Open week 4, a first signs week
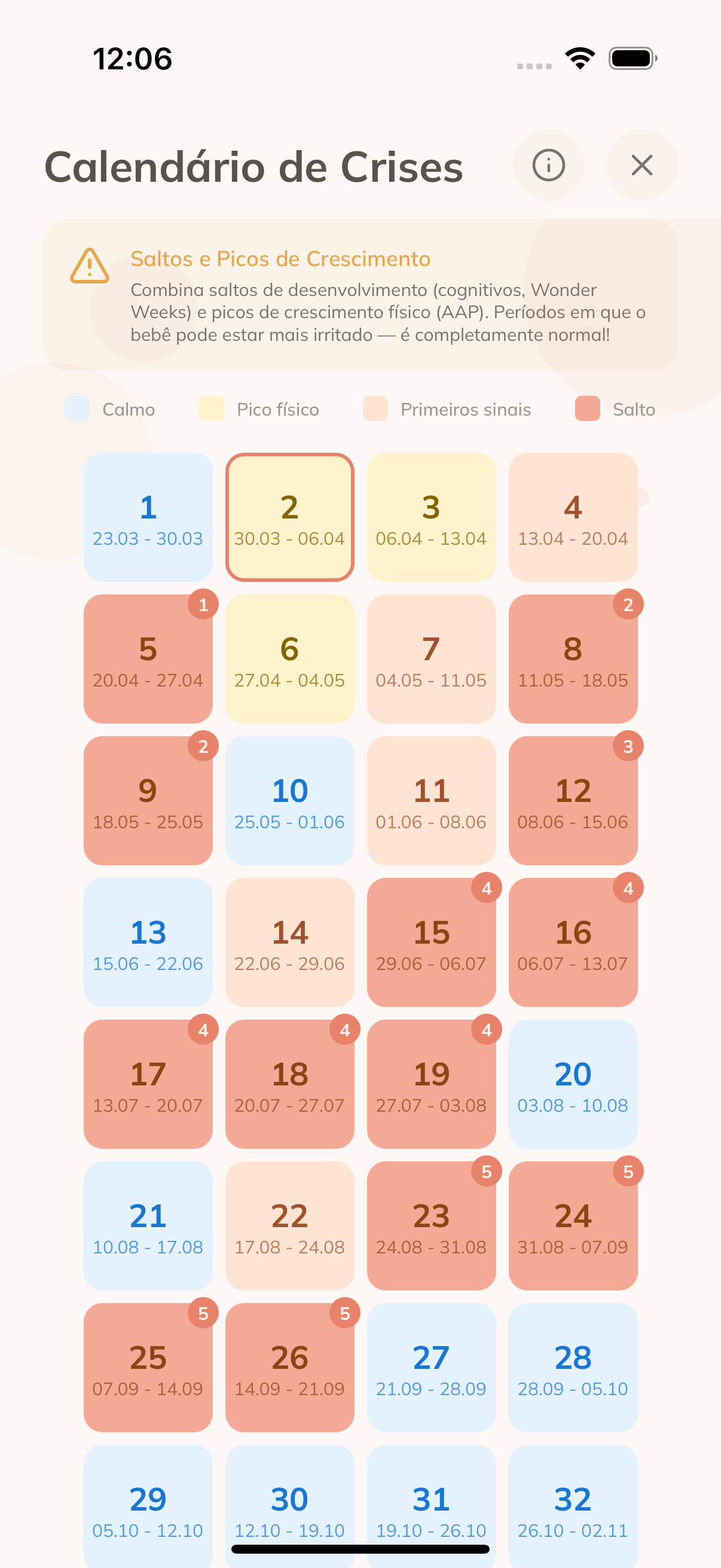 click(x=573, y=516)
